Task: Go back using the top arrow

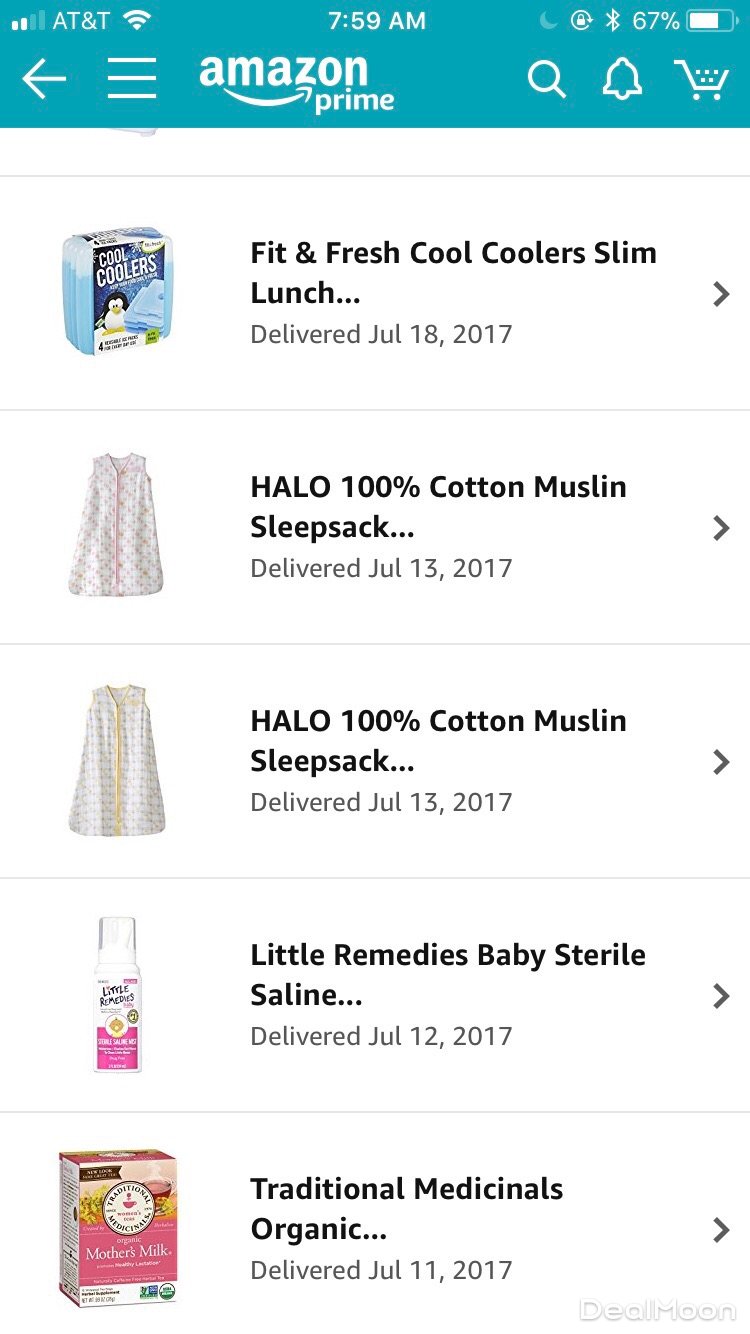Action: [x=44, y=79]
